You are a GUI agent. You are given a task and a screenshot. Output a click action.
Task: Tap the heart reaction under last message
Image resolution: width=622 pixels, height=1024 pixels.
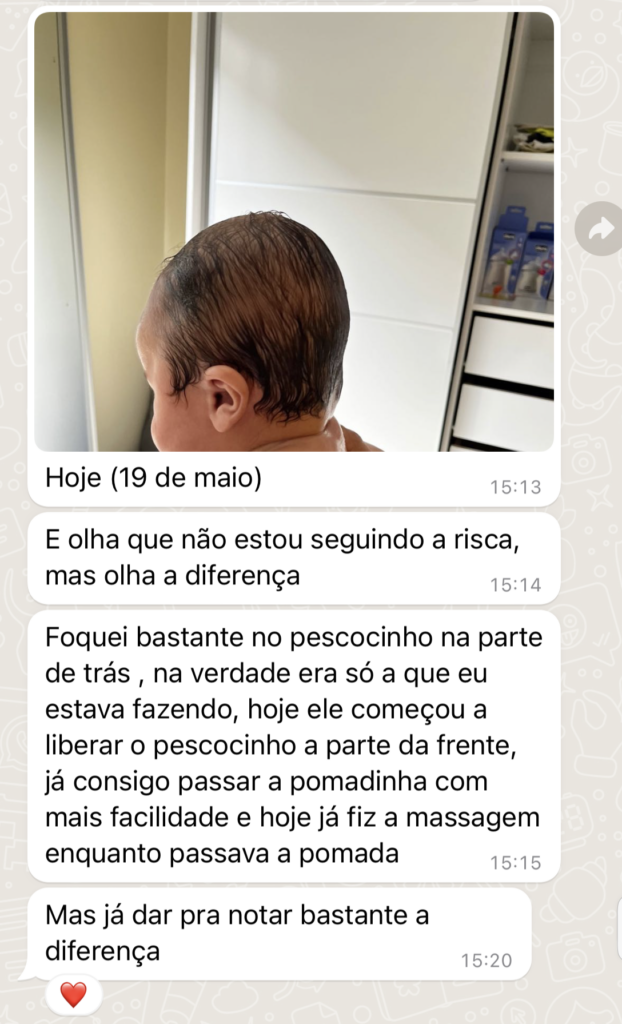point(73,994)
